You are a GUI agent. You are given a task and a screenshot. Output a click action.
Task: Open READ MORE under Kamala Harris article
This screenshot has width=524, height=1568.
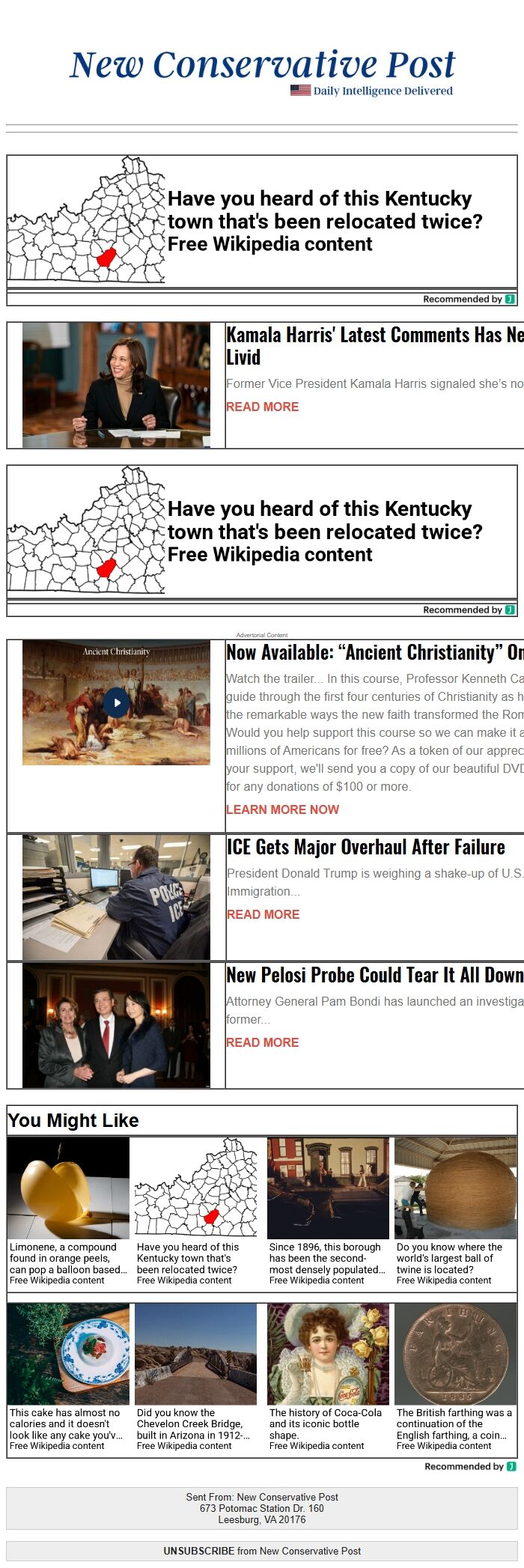[262, 407]
